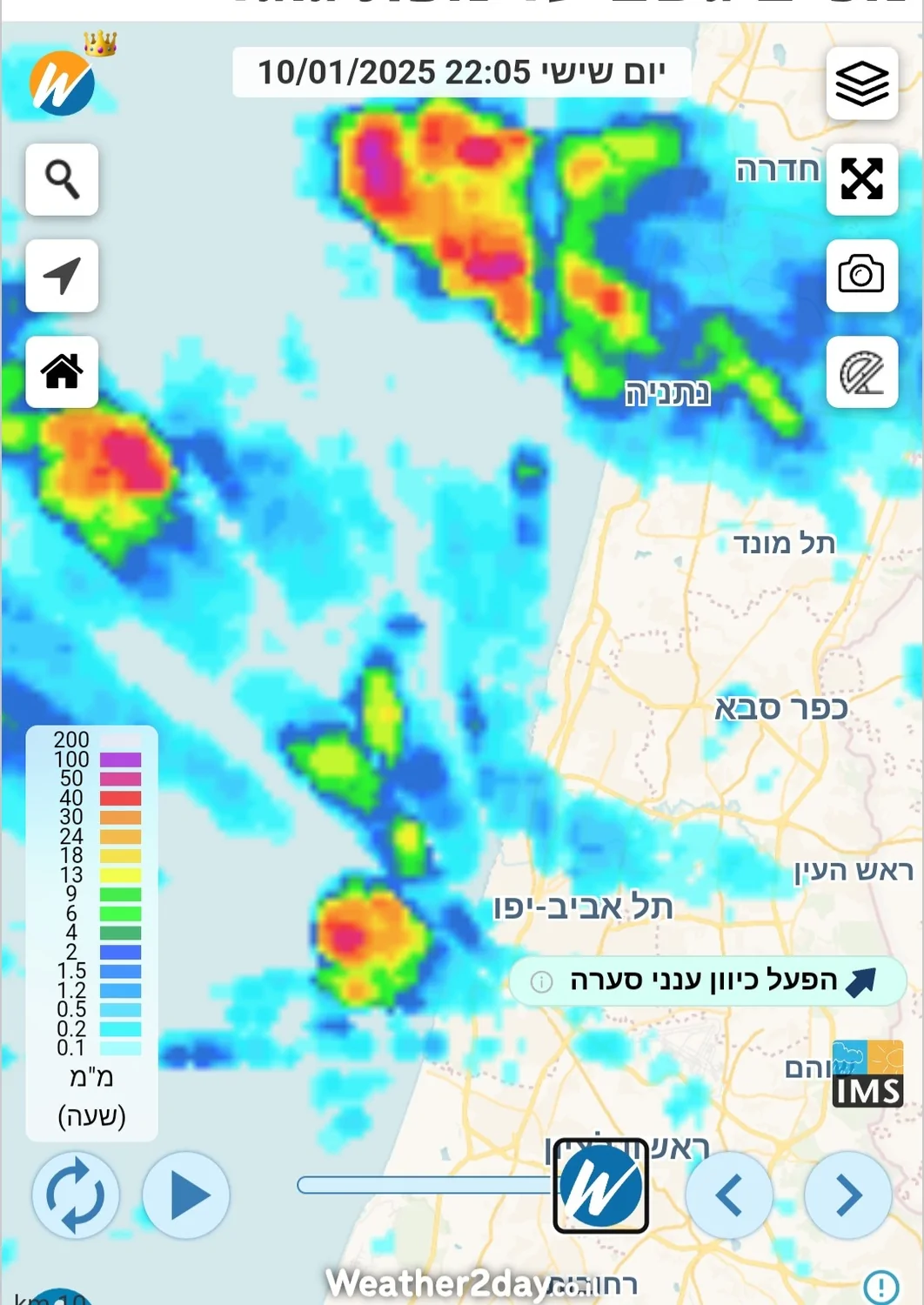Tap the radar timeline slider handle
The height and width of the screenshot is (1305, 924).
(600, 1186)
